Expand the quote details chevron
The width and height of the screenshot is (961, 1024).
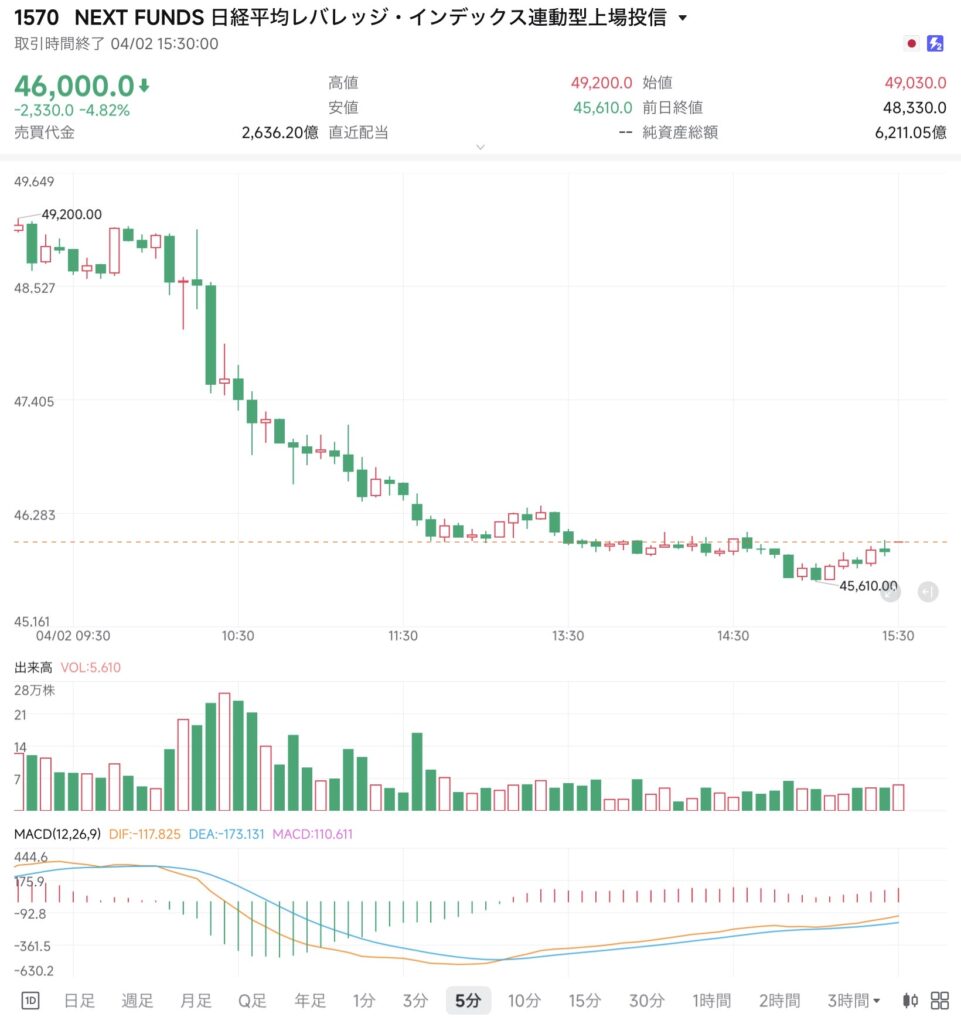pos(480,147)
